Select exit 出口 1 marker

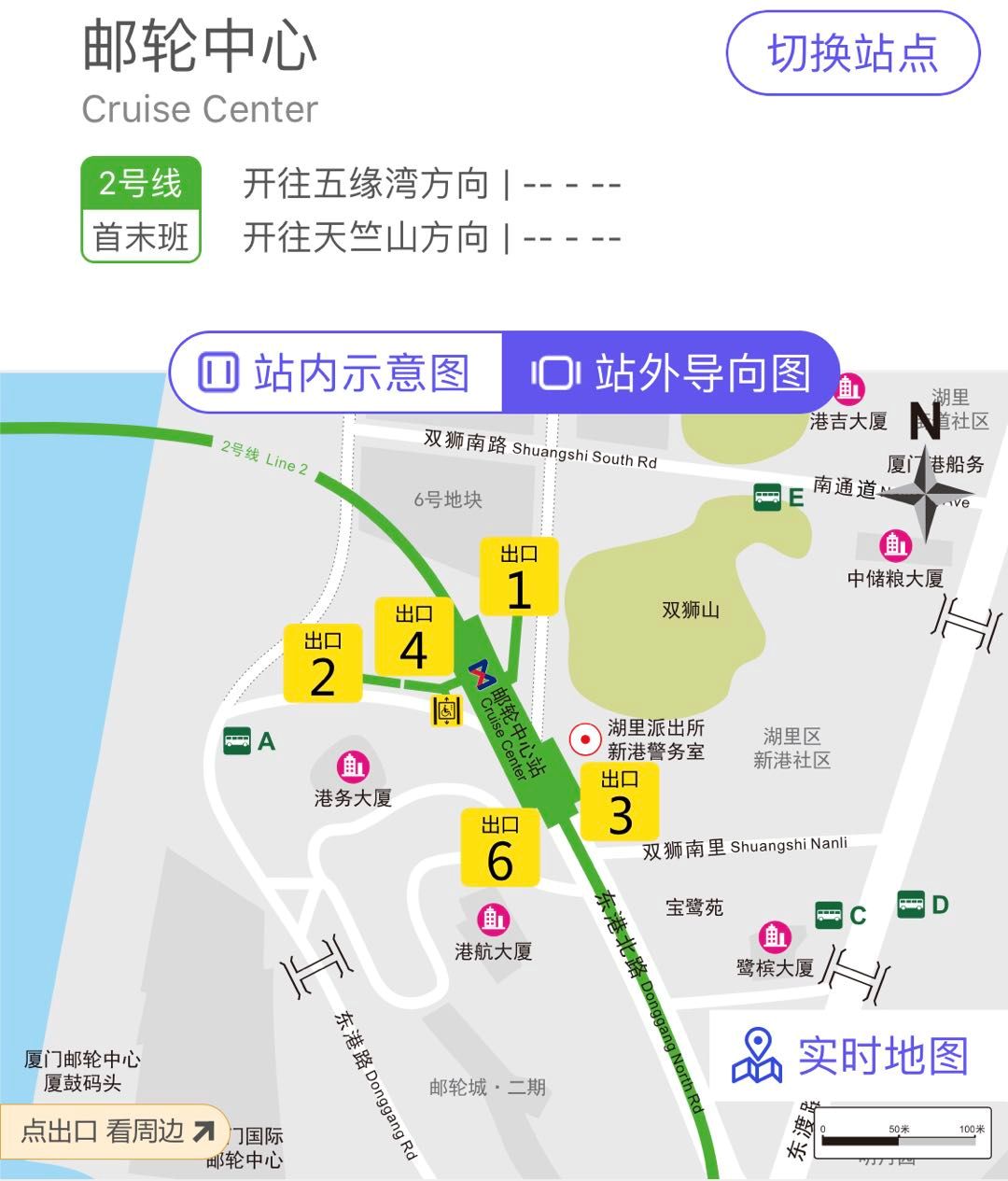point(519,577)
